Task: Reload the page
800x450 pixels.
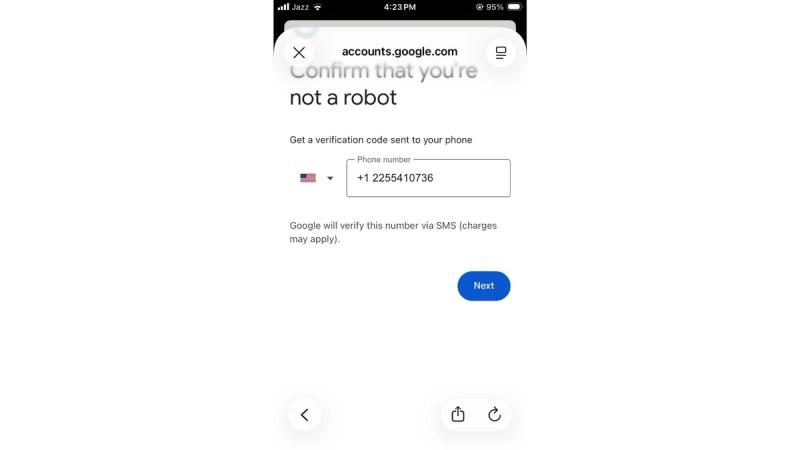Action: [x=494, y=415]
